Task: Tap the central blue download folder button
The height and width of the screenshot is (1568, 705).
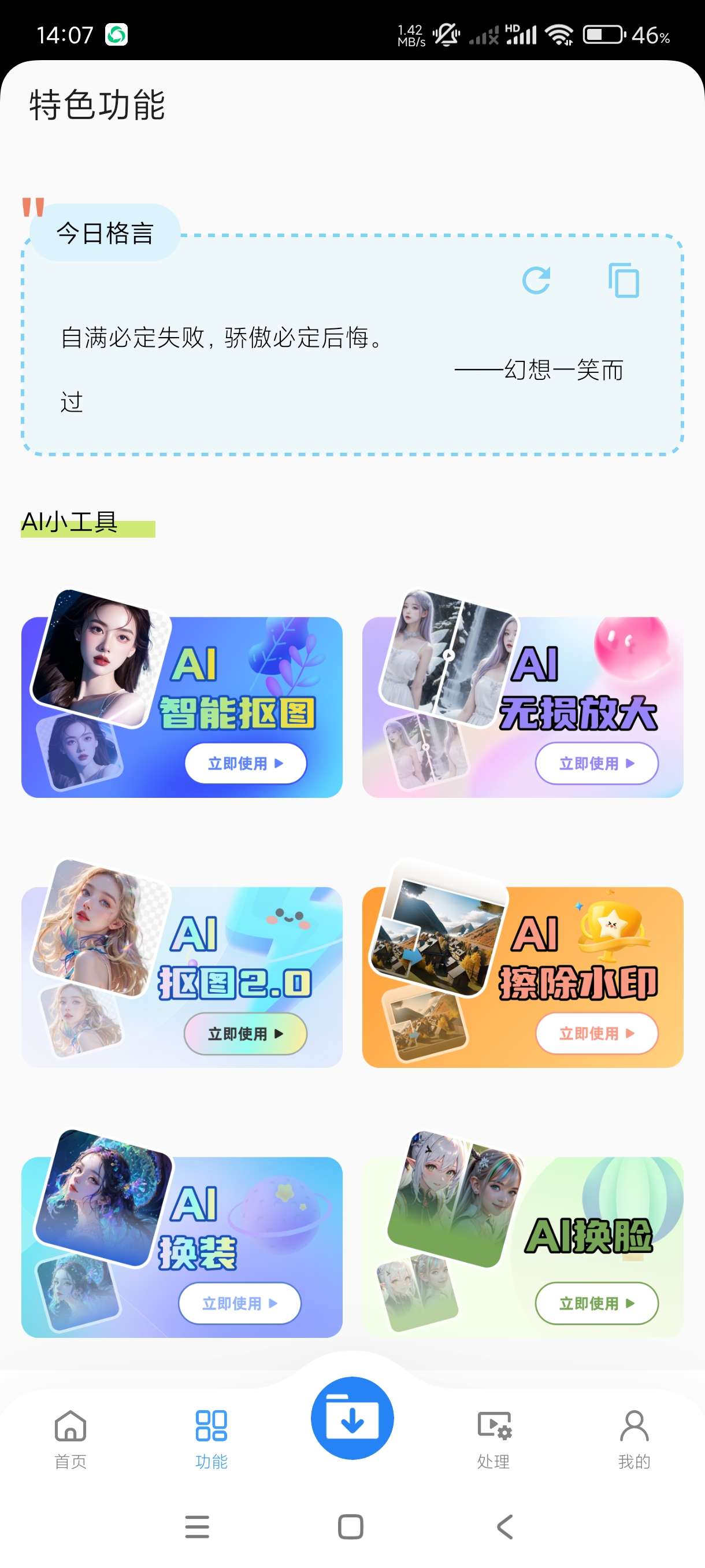Action: tap(352, 1418)
